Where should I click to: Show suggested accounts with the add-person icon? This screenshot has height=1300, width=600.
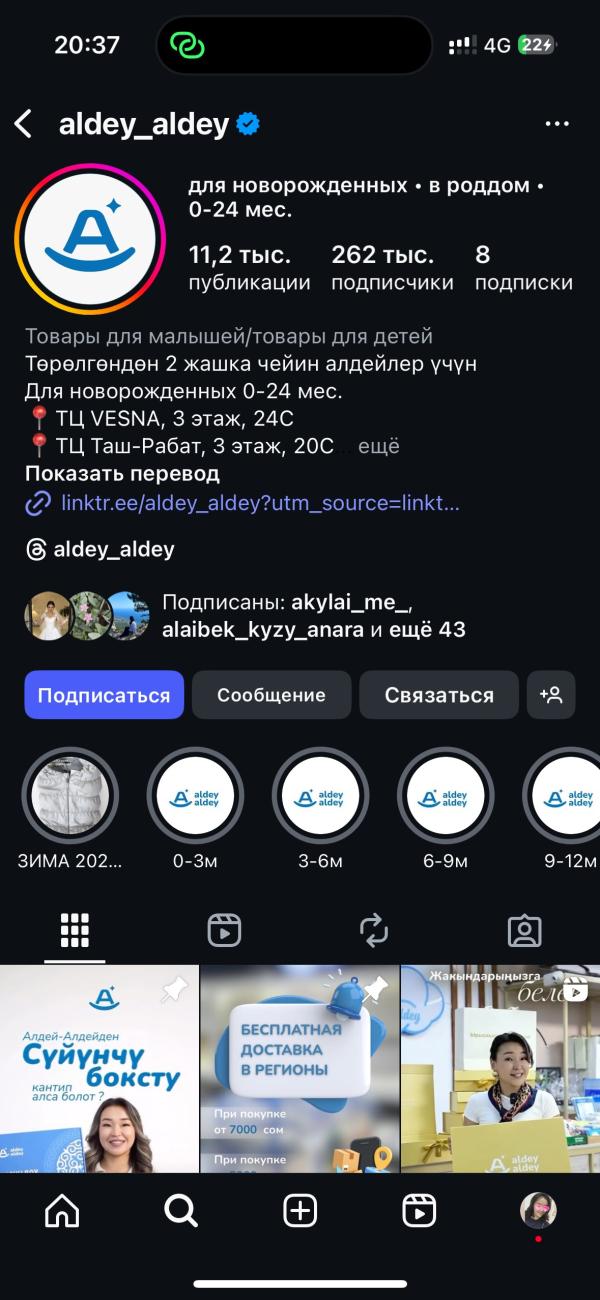551,695
